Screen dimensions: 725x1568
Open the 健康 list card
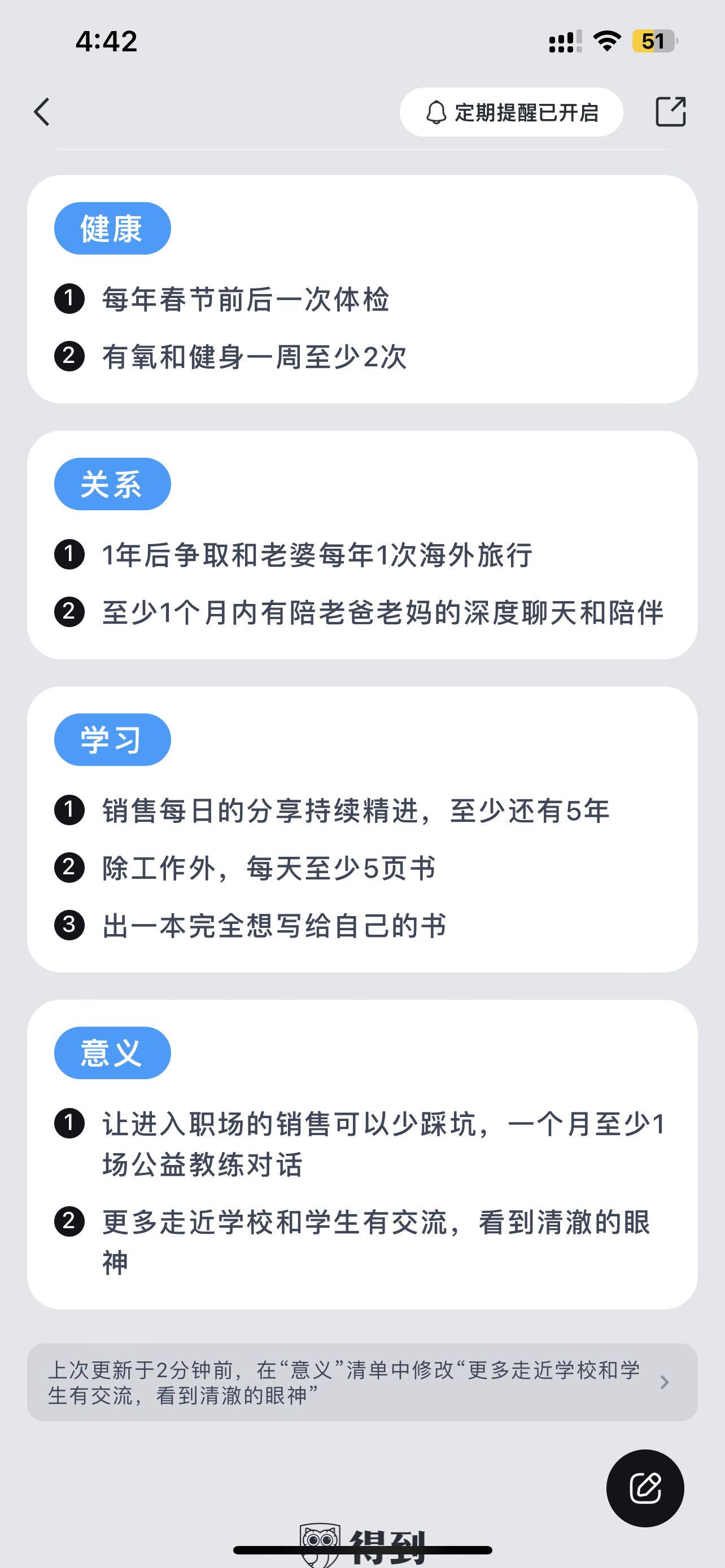[x=362, y=289]
